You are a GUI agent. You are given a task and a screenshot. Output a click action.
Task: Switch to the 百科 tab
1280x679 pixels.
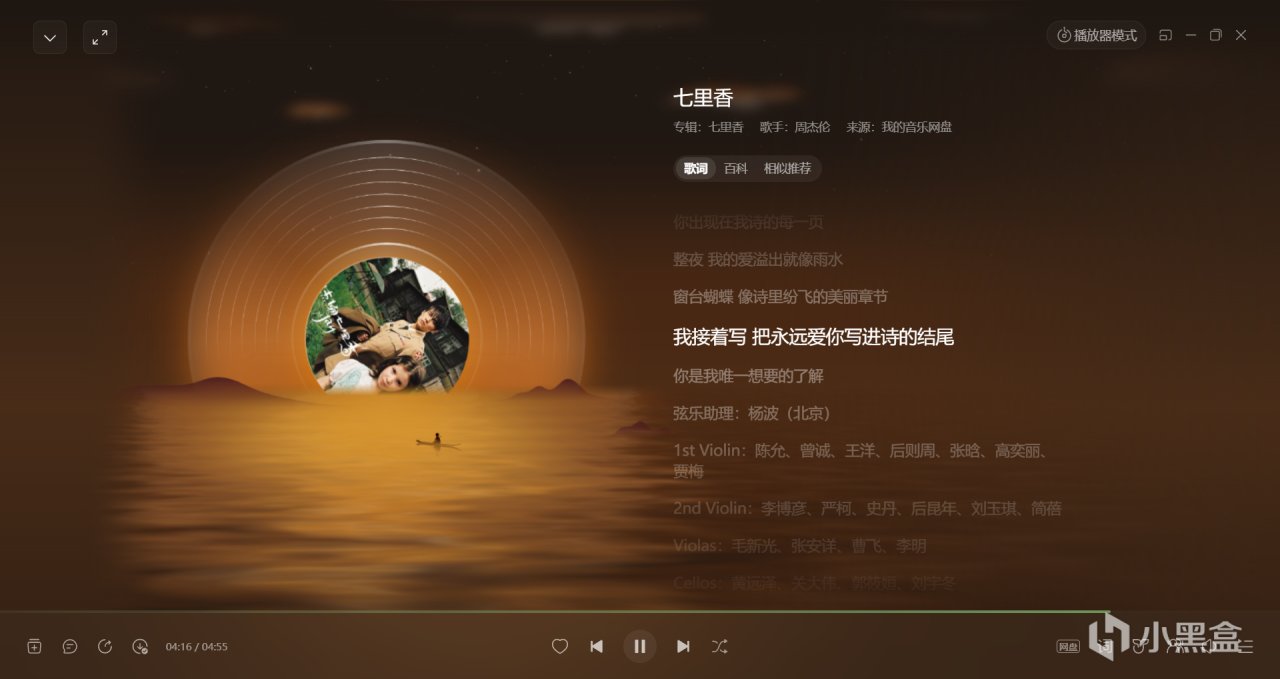[x=736, y=168]
